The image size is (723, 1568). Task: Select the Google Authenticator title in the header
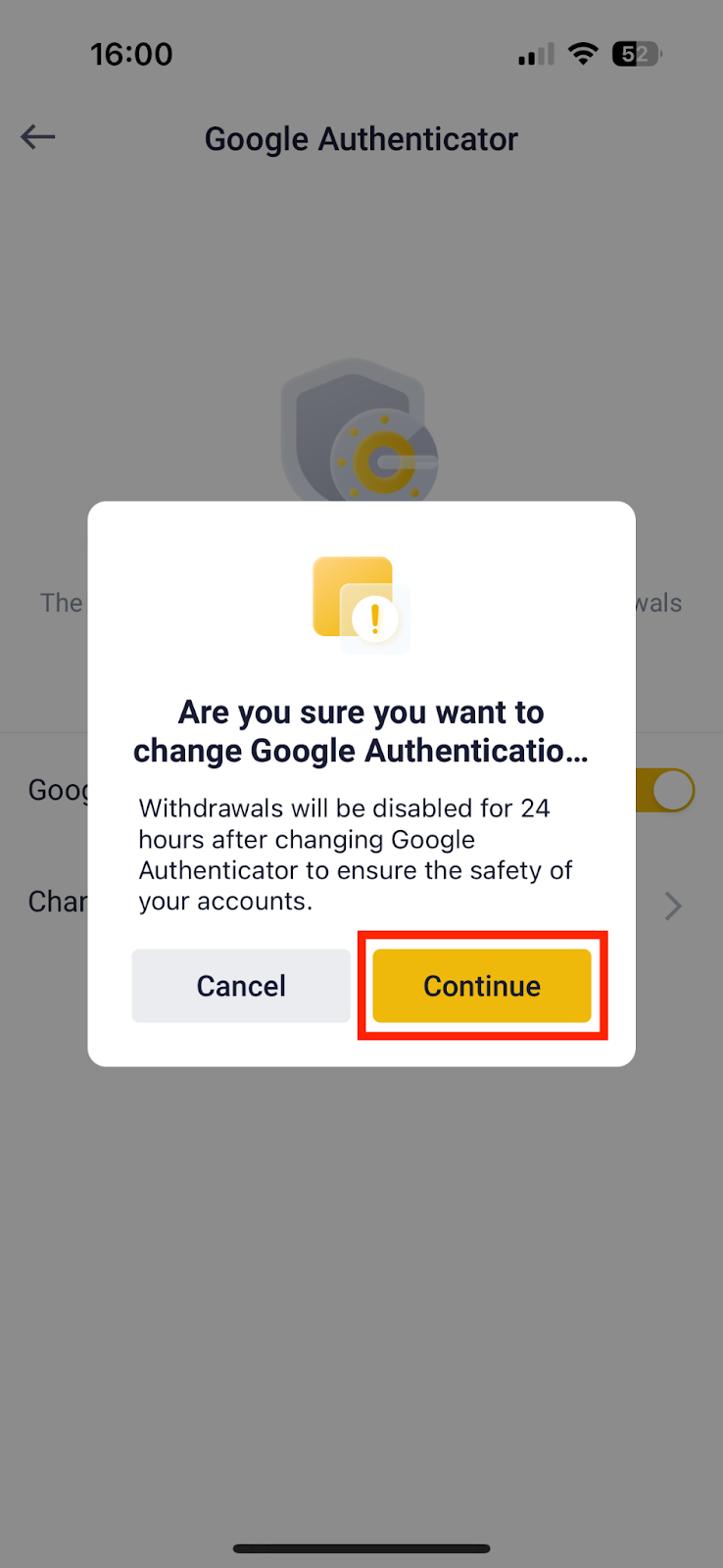pyautogui.click(x=361, y=138)
